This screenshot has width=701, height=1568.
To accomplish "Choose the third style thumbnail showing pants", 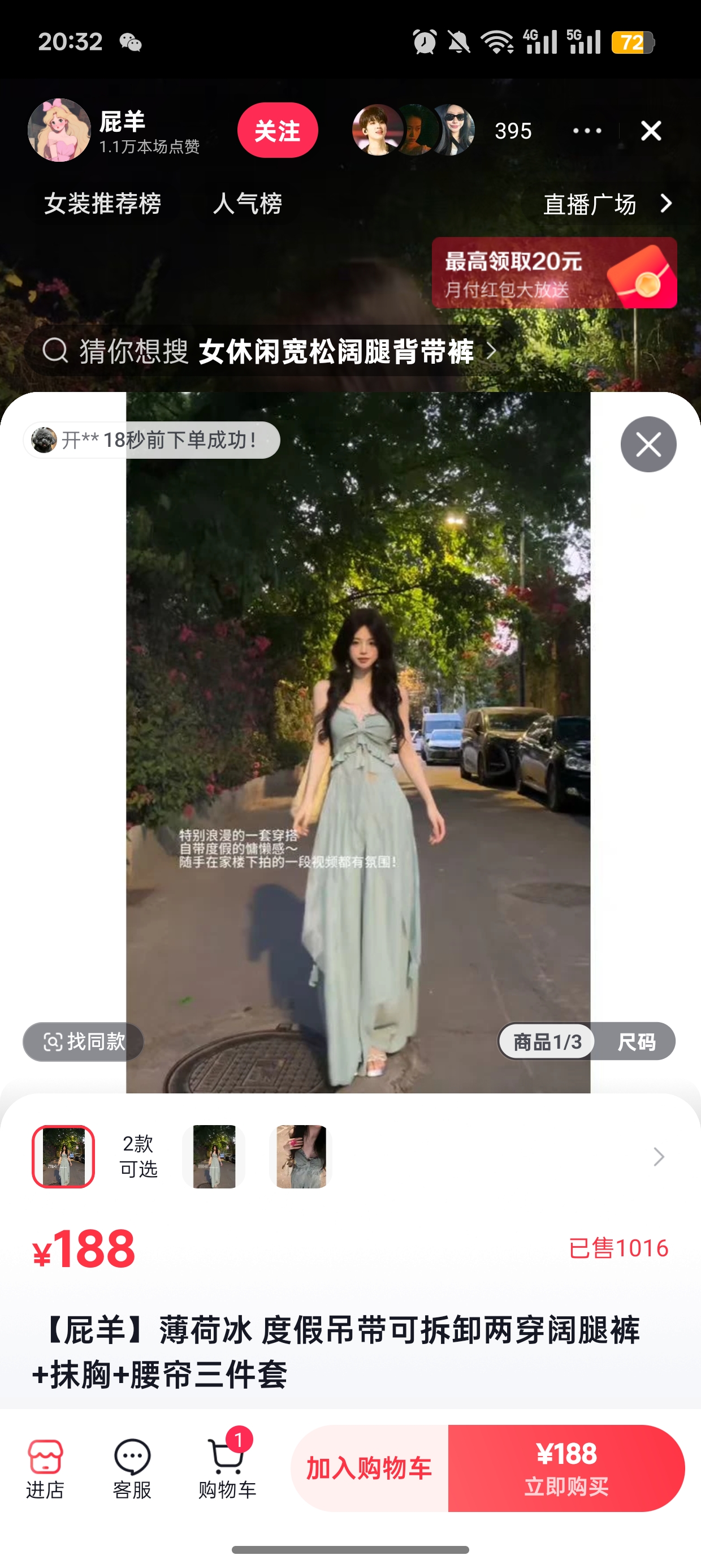I will coord(301,1157).
